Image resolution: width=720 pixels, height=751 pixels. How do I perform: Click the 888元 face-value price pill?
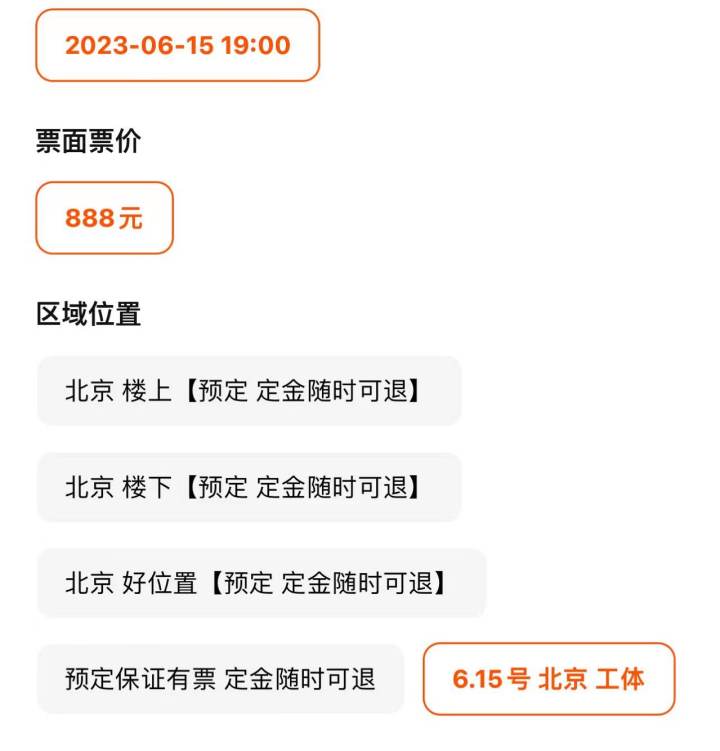(x=103, y=217)
